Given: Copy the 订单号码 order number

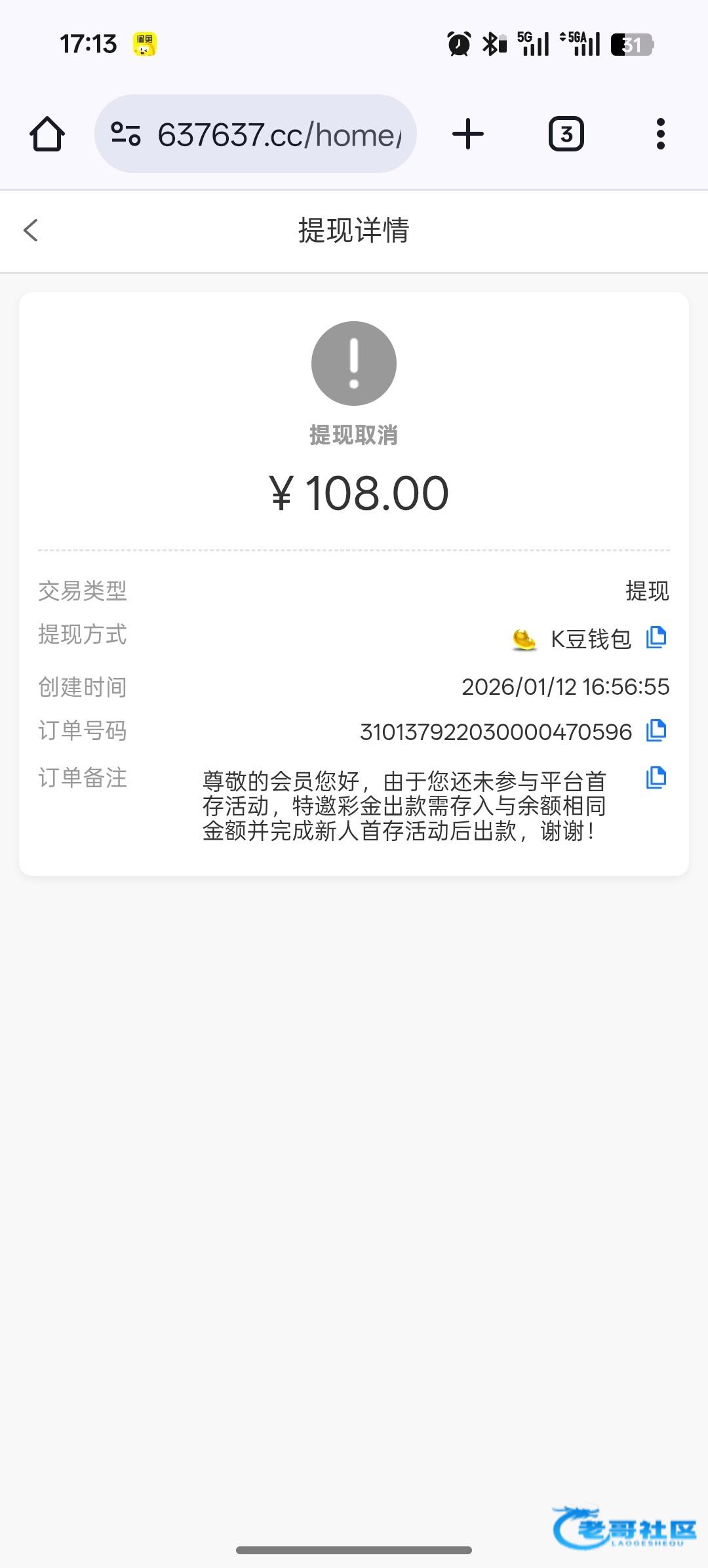Looking at the screenshot, I should tap(656, 730).
